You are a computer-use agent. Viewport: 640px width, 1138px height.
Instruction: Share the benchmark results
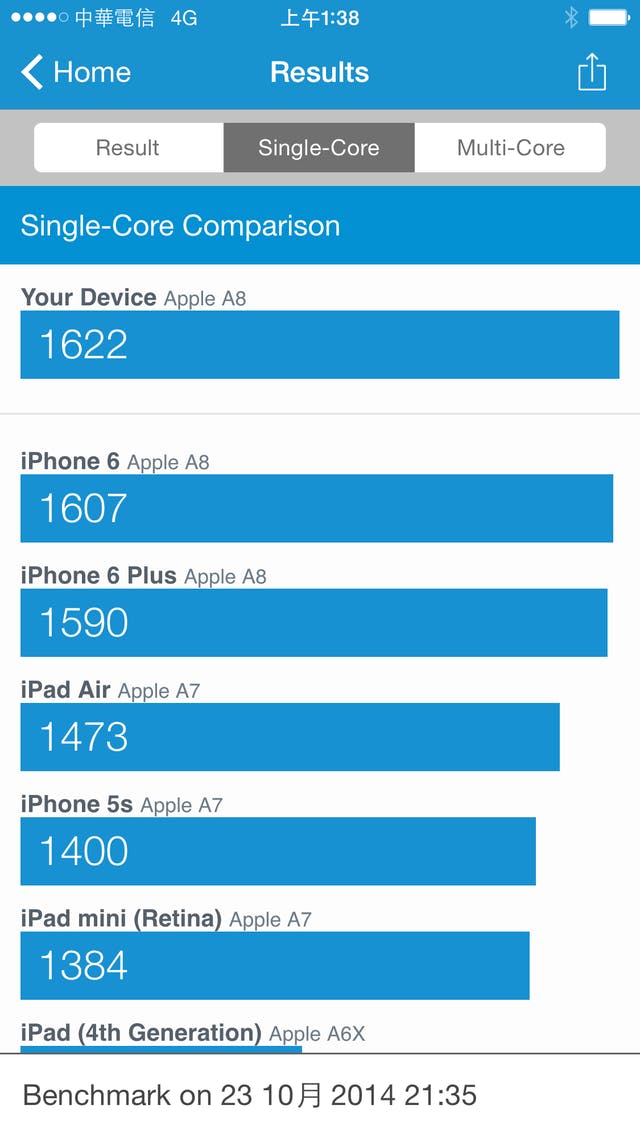point(592,72)
